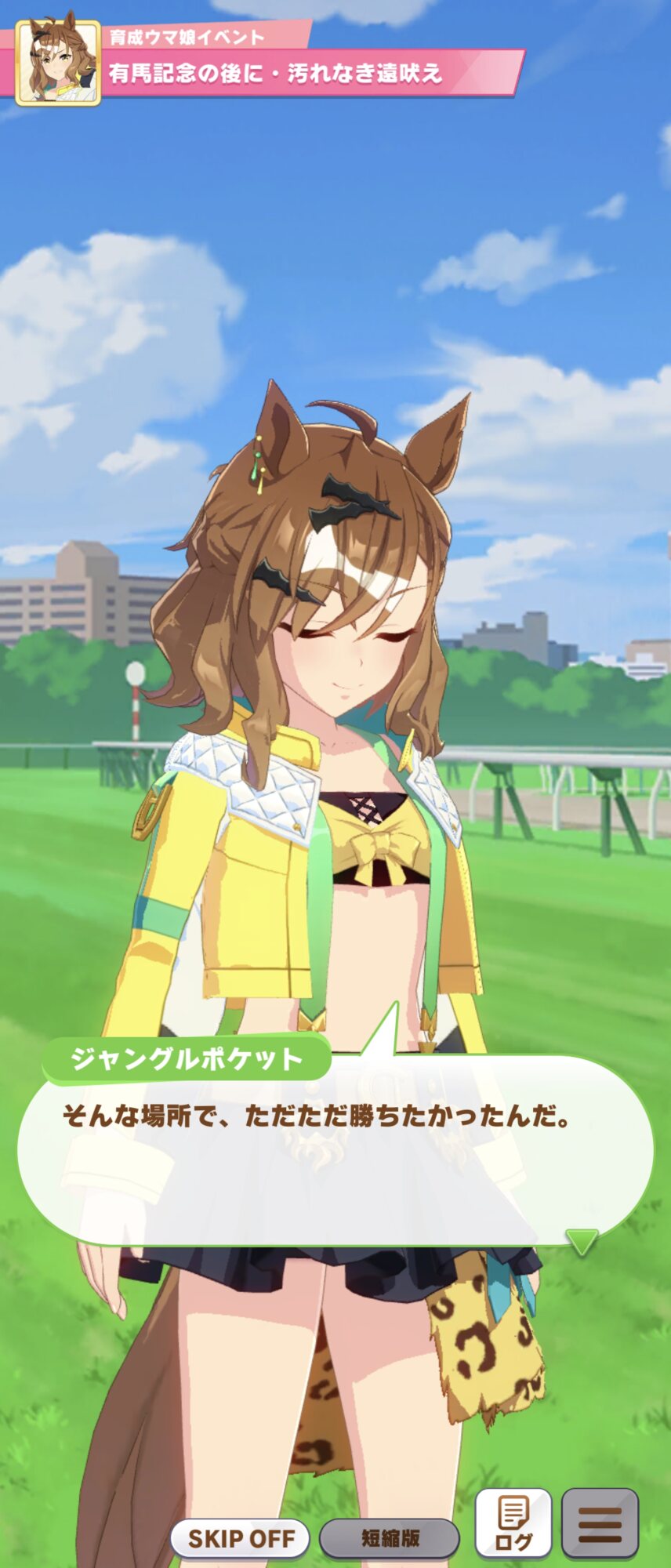The image size is (671, 1568).
Task: Switch to the 短縮版 shortened version
Action: [390, 1537]
